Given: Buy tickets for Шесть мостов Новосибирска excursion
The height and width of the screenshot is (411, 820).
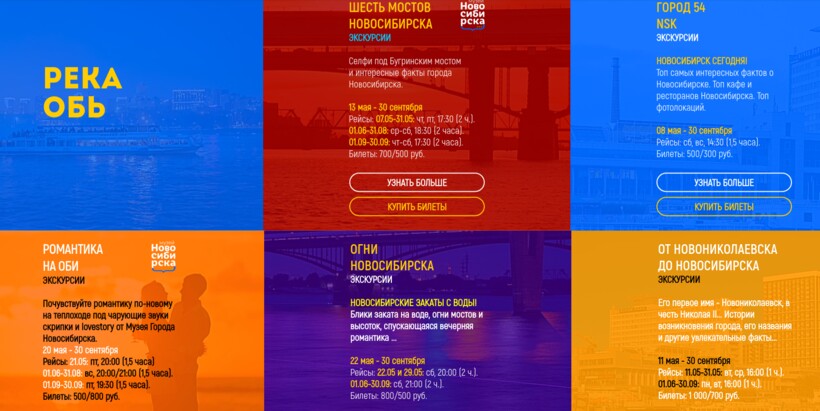Looking at the screenshot, I should 416,207.
